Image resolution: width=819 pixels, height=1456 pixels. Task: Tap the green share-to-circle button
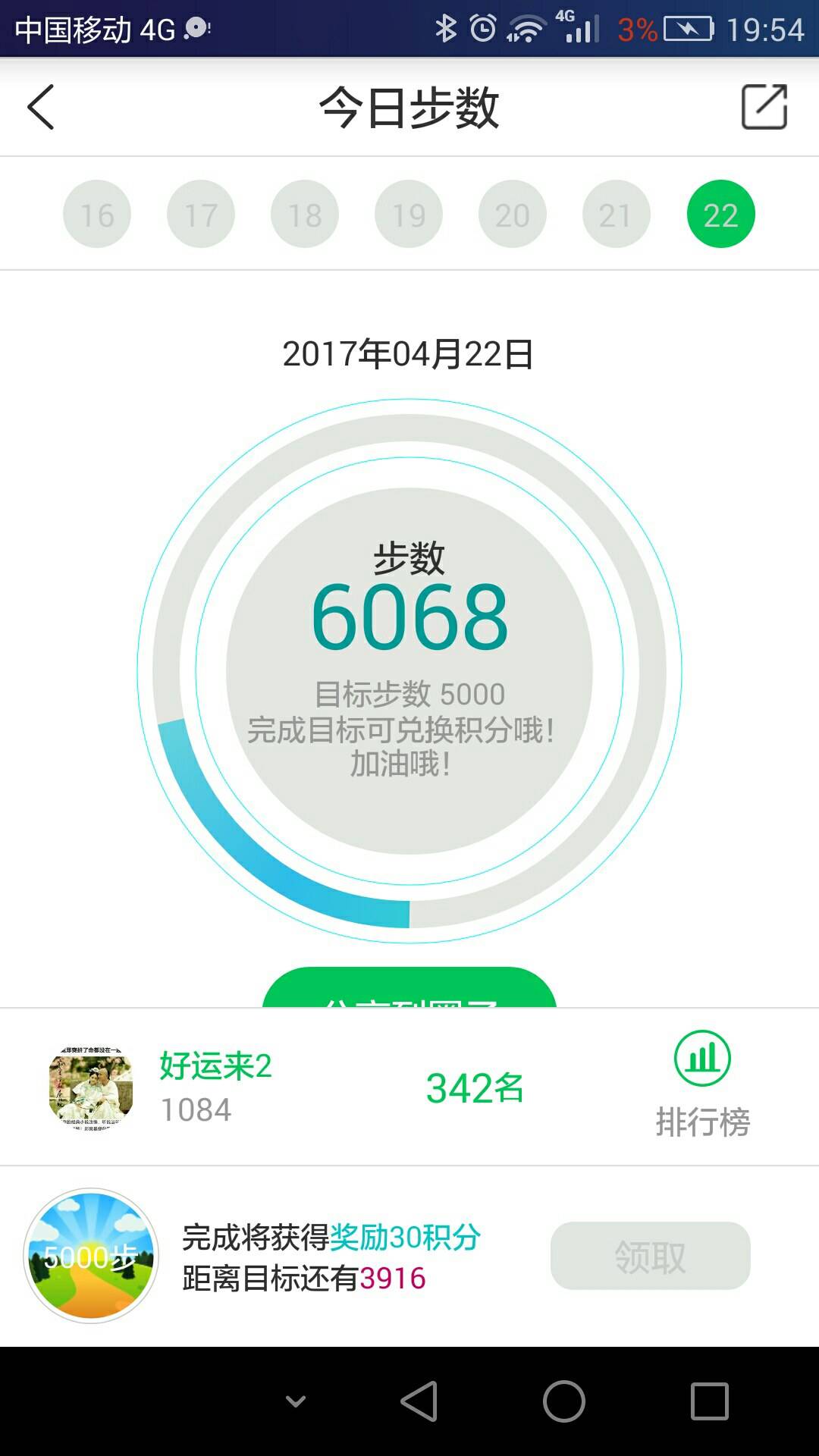[x=409, y=989]
